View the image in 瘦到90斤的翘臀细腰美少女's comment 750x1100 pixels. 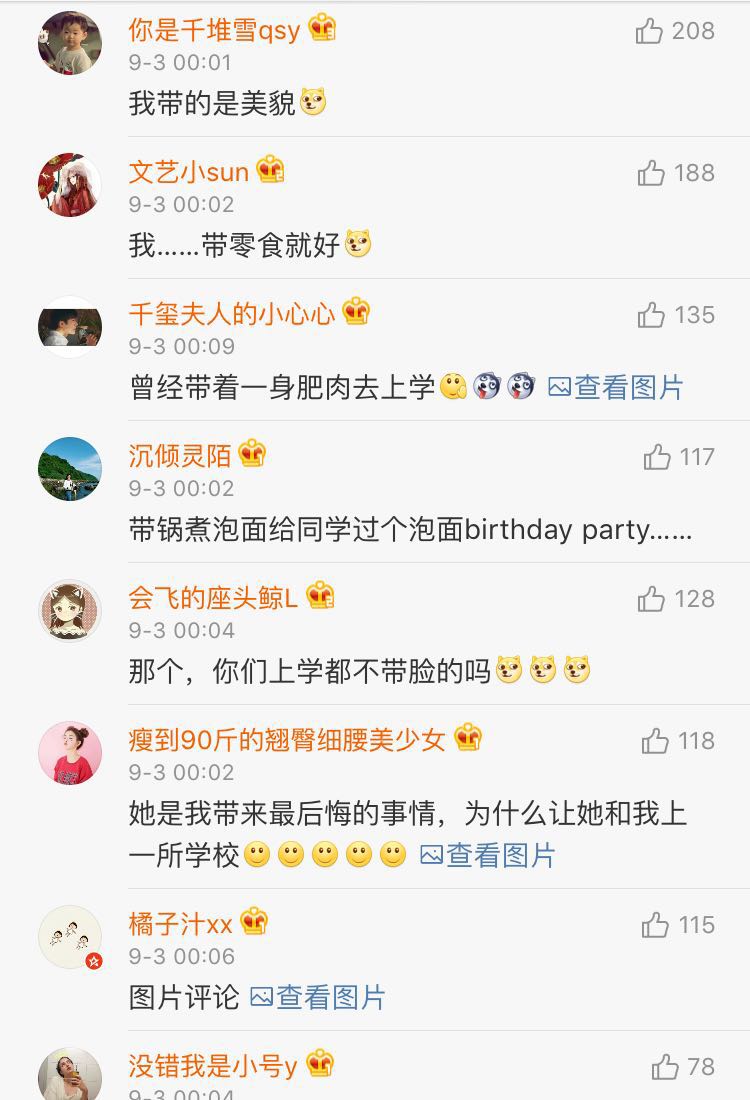488,855
